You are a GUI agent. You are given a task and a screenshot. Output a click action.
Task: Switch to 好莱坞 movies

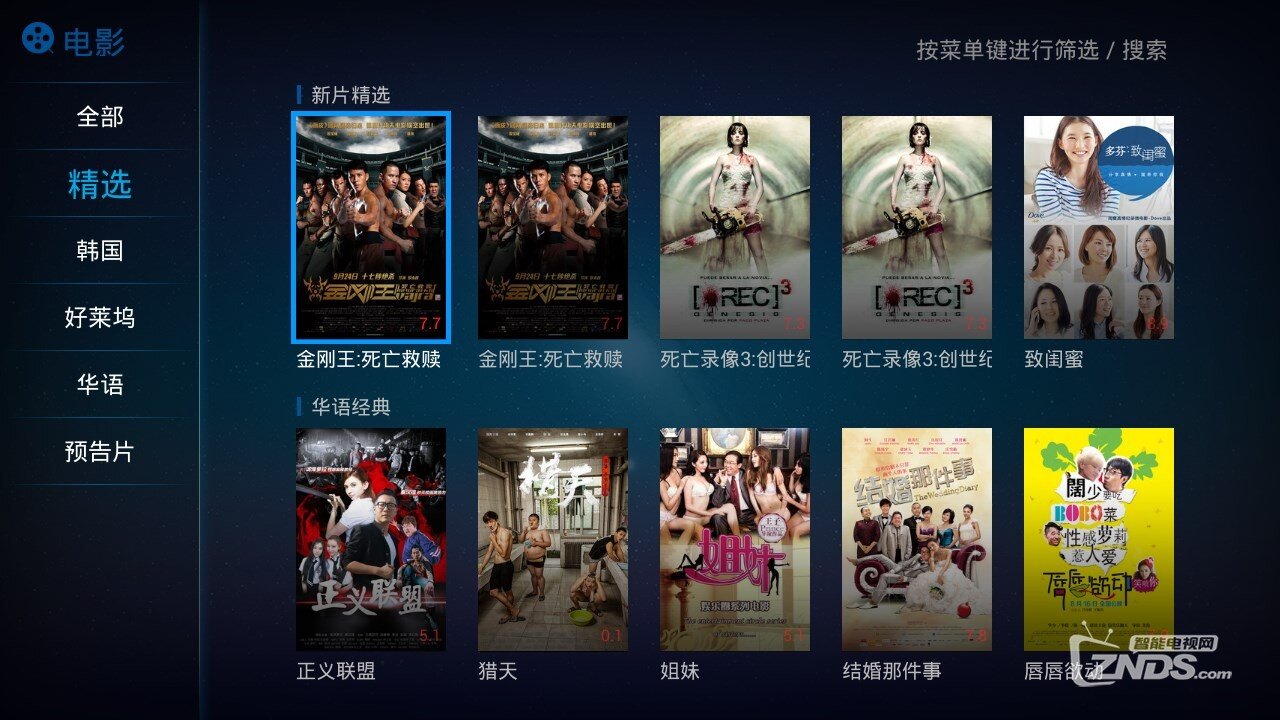(x=100, y=318)
